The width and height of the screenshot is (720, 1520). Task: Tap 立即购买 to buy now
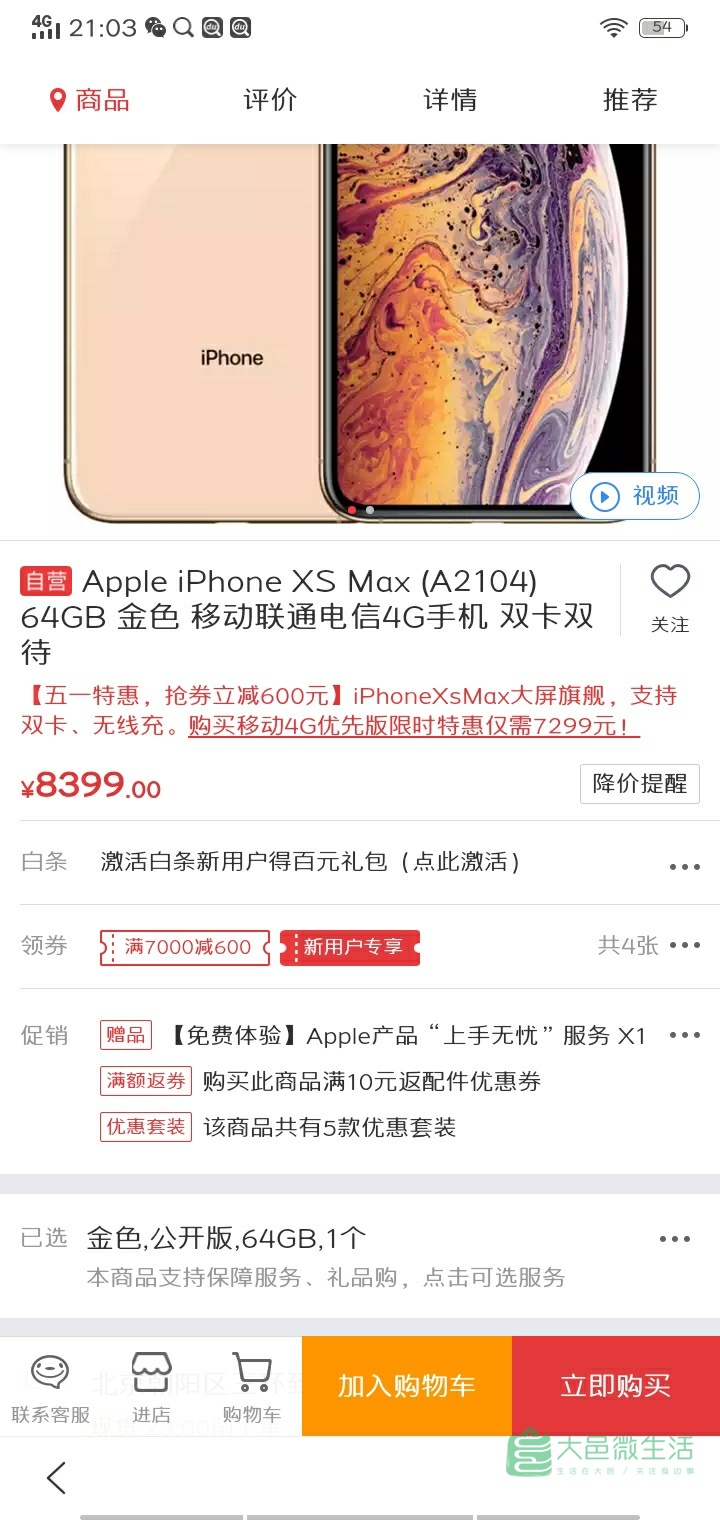[x=615, y=1386]
